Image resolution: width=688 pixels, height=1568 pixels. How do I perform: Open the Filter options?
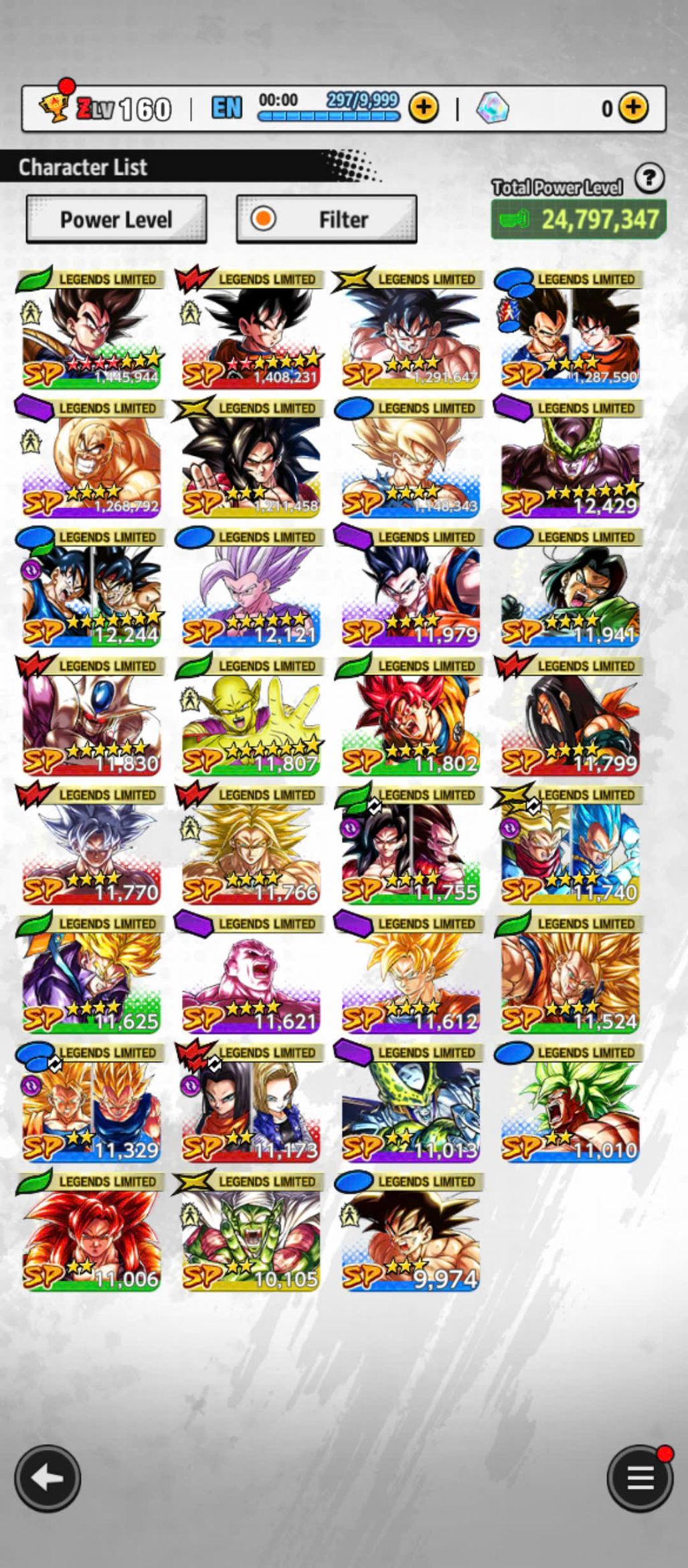[327, 219]
